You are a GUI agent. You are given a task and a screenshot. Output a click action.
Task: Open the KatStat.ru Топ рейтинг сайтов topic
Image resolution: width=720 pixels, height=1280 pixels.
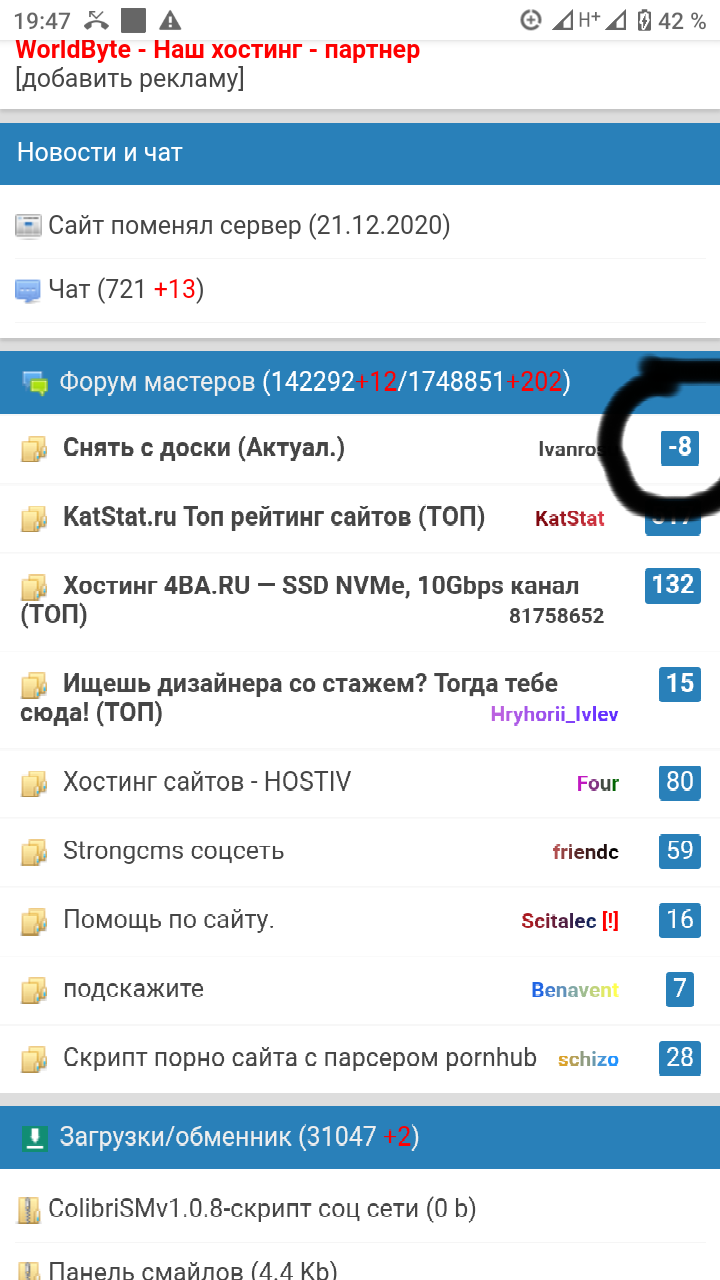(274, 517)
